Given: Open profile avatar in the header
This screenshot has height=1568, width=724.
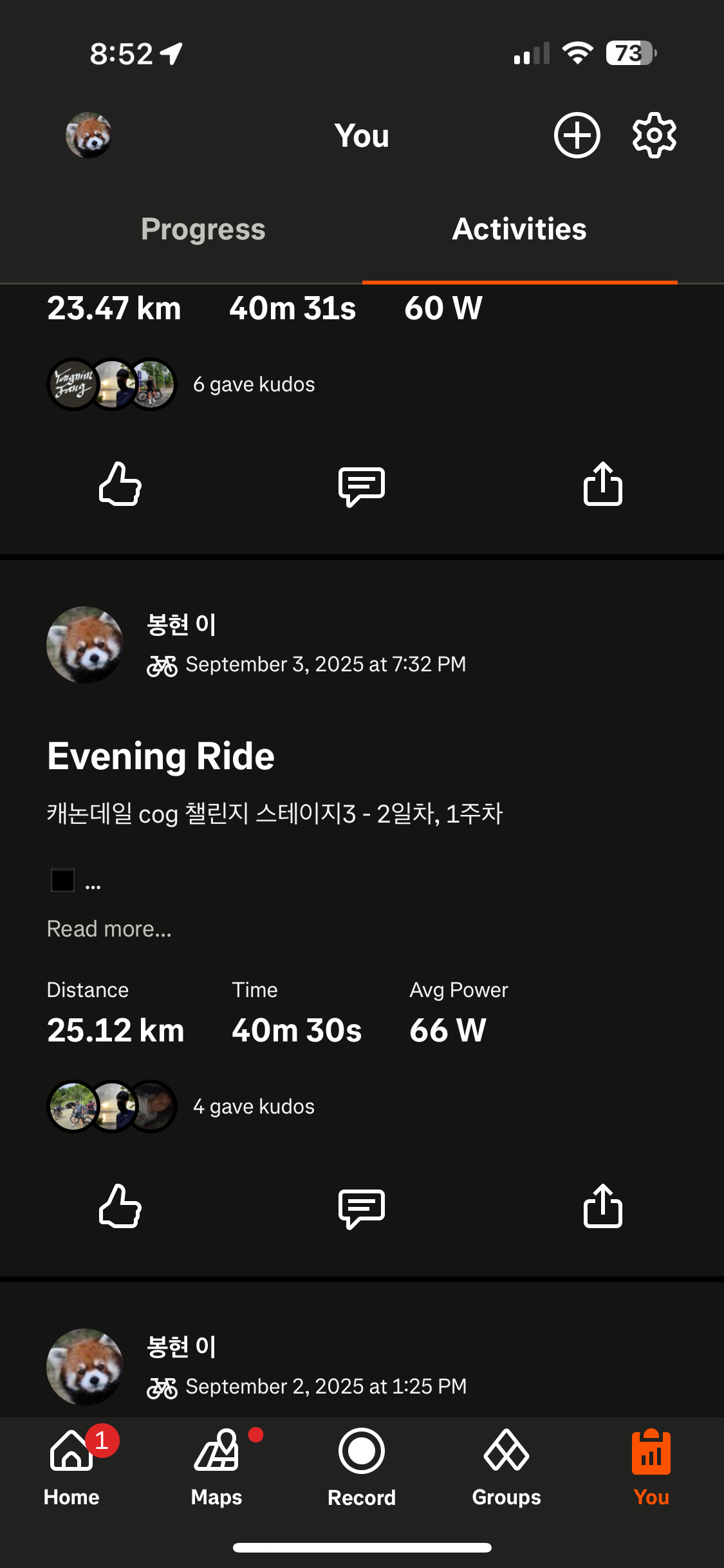Looking at the screenshot, I should pos(89,135).
